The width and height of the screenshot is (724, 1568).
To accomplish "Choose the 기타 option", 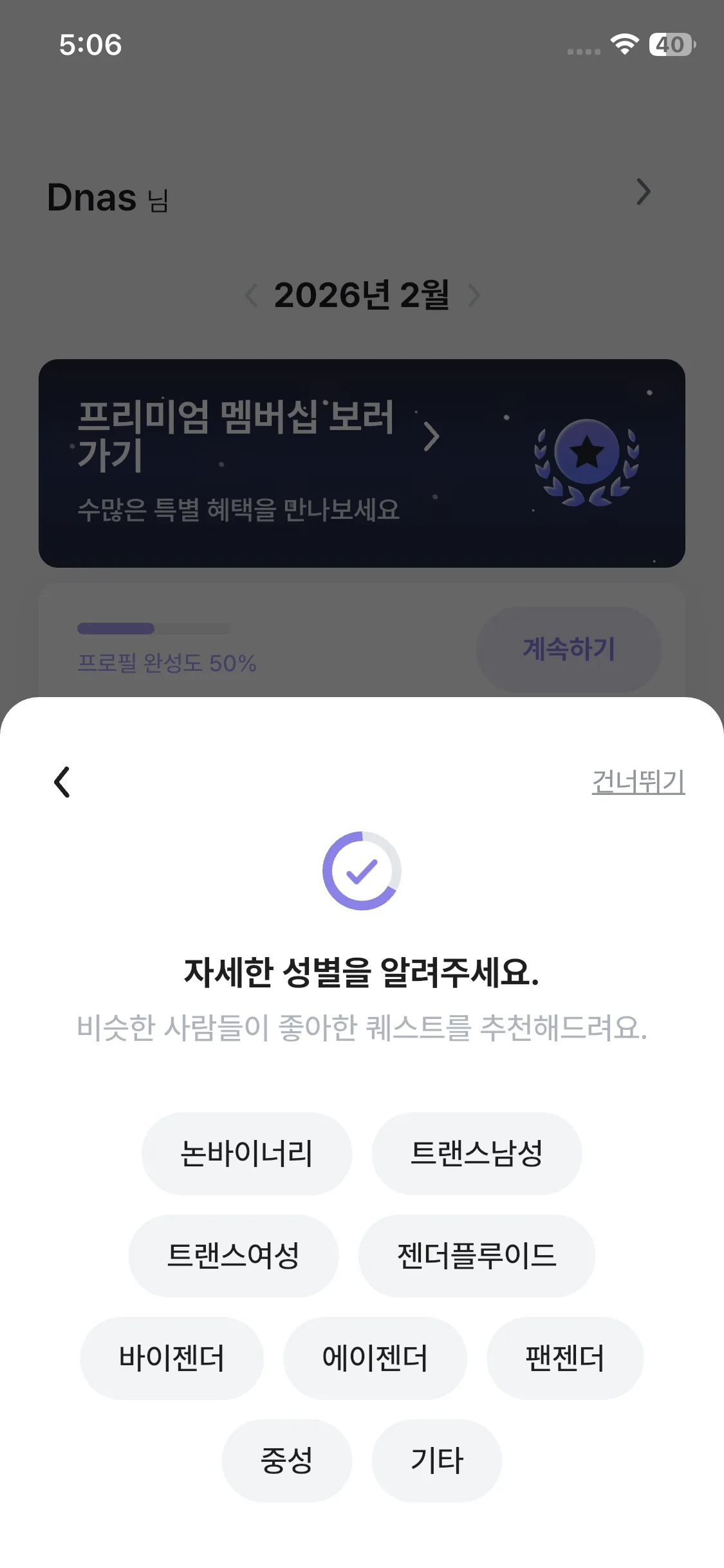I will tap(436, 1461).
